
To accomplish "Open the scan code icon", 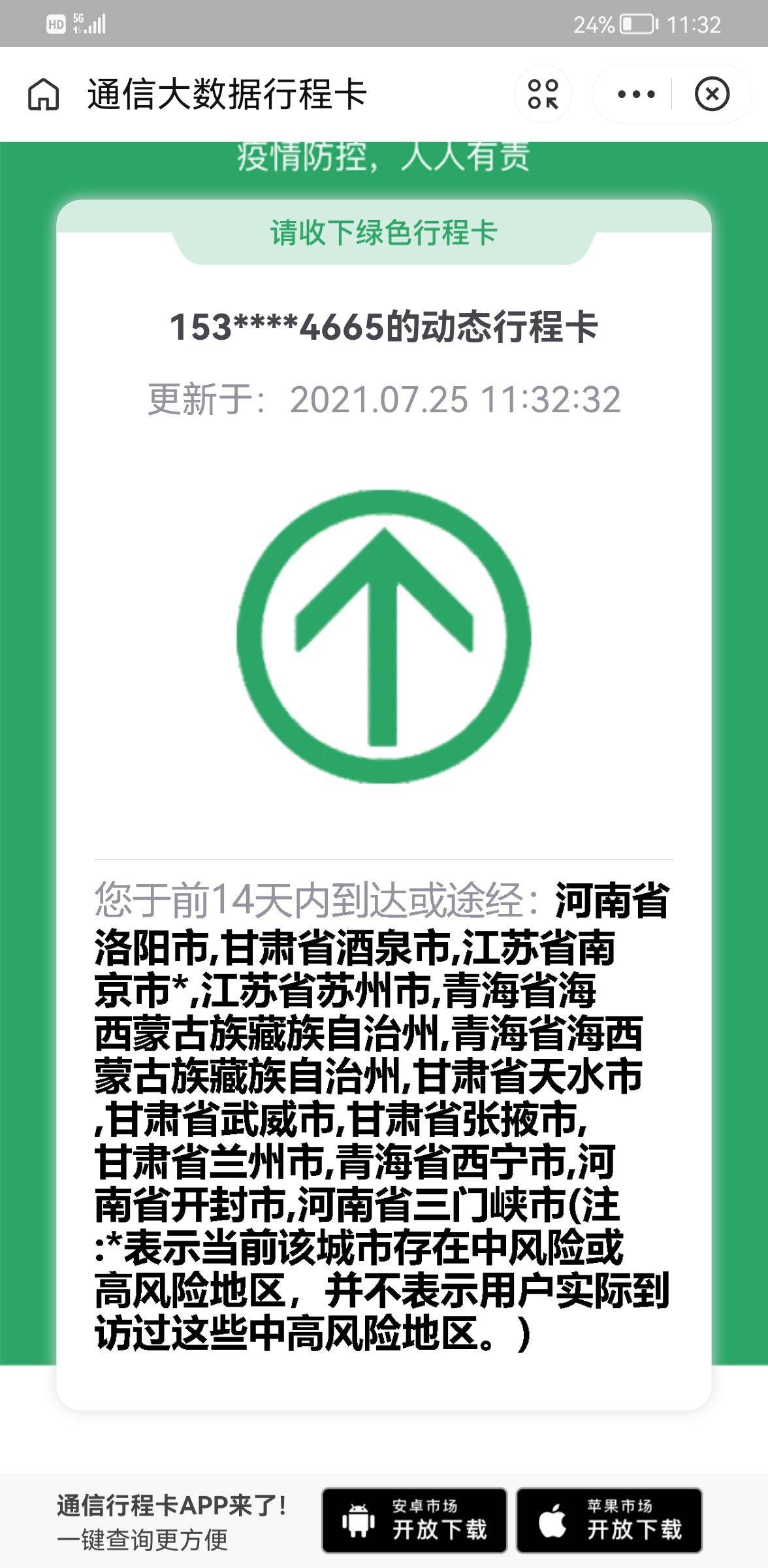I will [x=543, y=95].
